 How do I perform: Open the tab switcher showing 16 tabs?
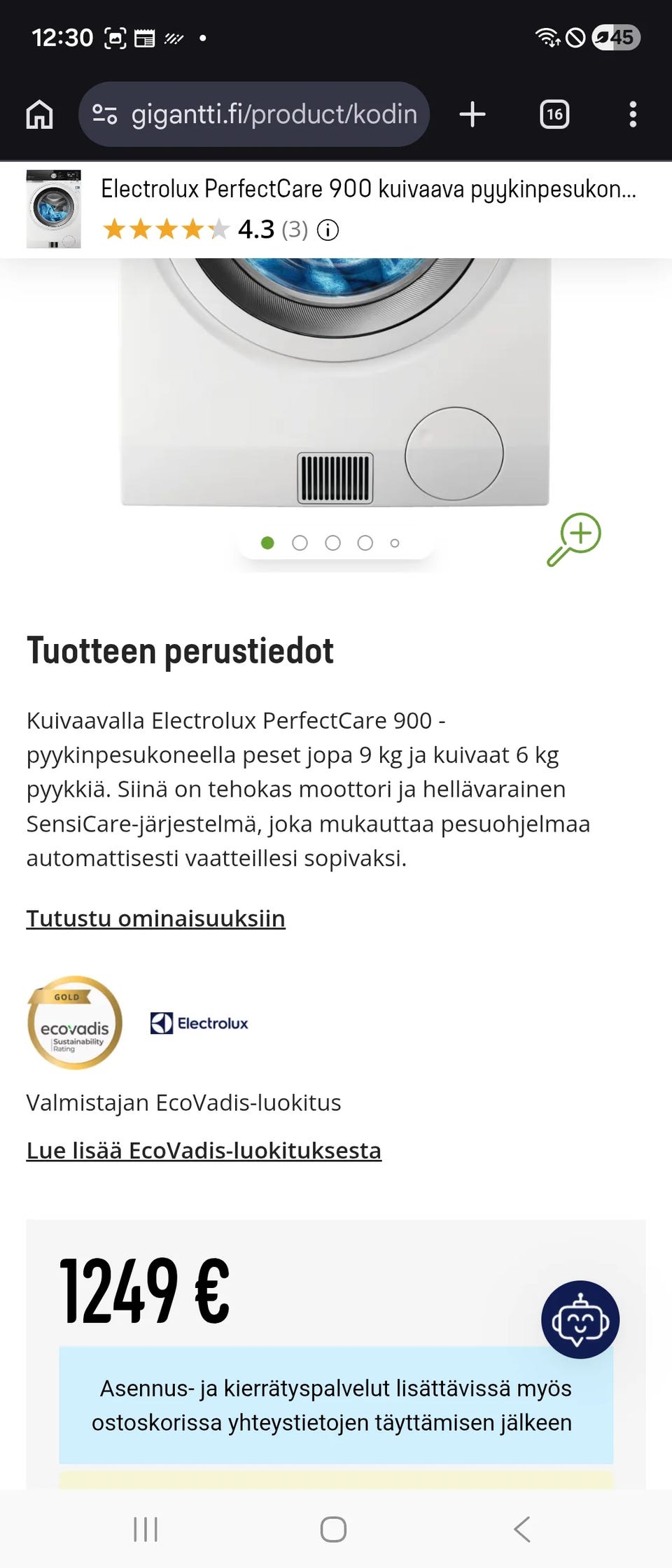[554, 114]
